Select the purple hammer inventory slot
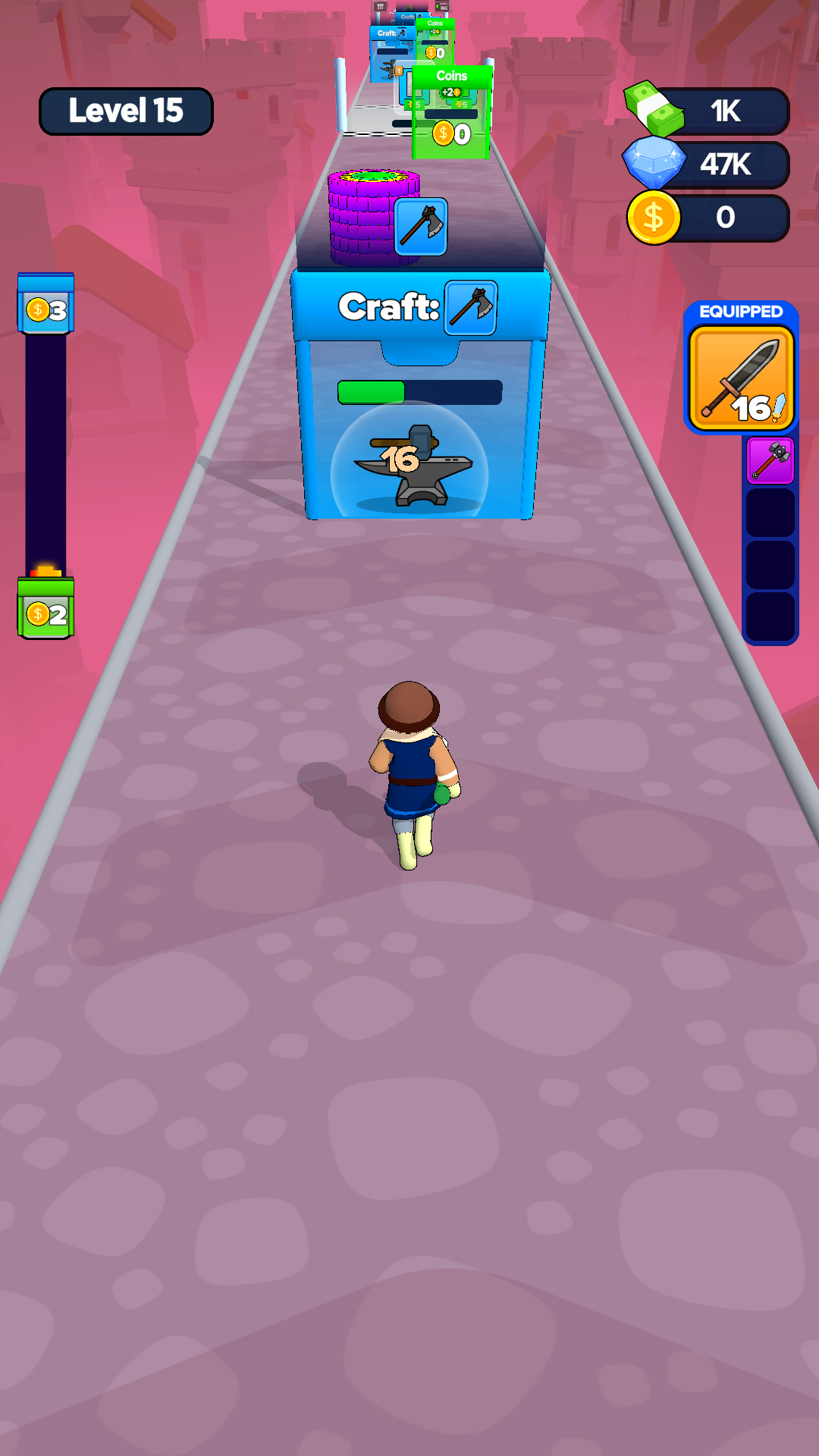This screenshot has width=819, height=1456. tap(770, 460)
